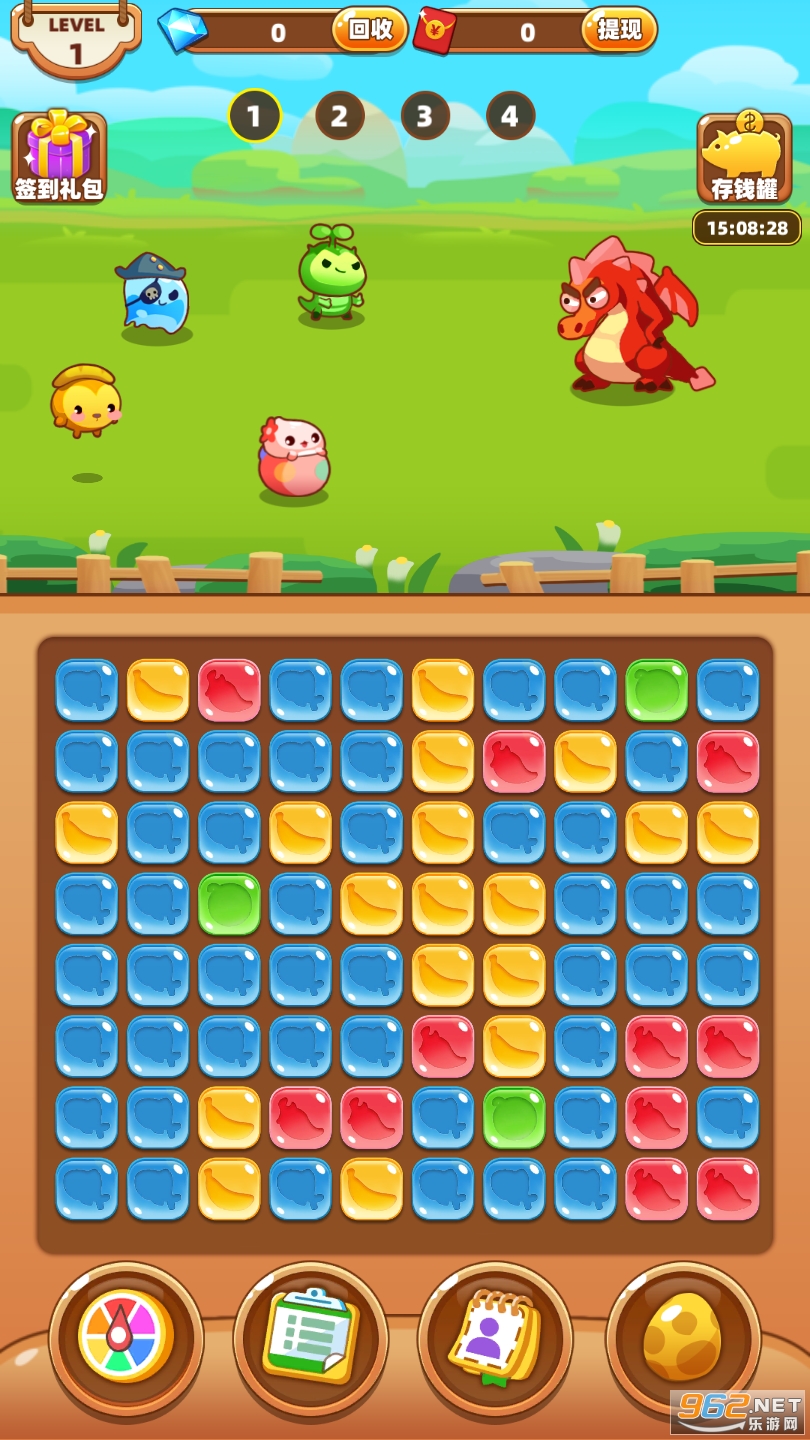Viewport: 810px width, 1440px height.
Task: Open the contacts notebook button
Action: click(x=495, y=1338)
